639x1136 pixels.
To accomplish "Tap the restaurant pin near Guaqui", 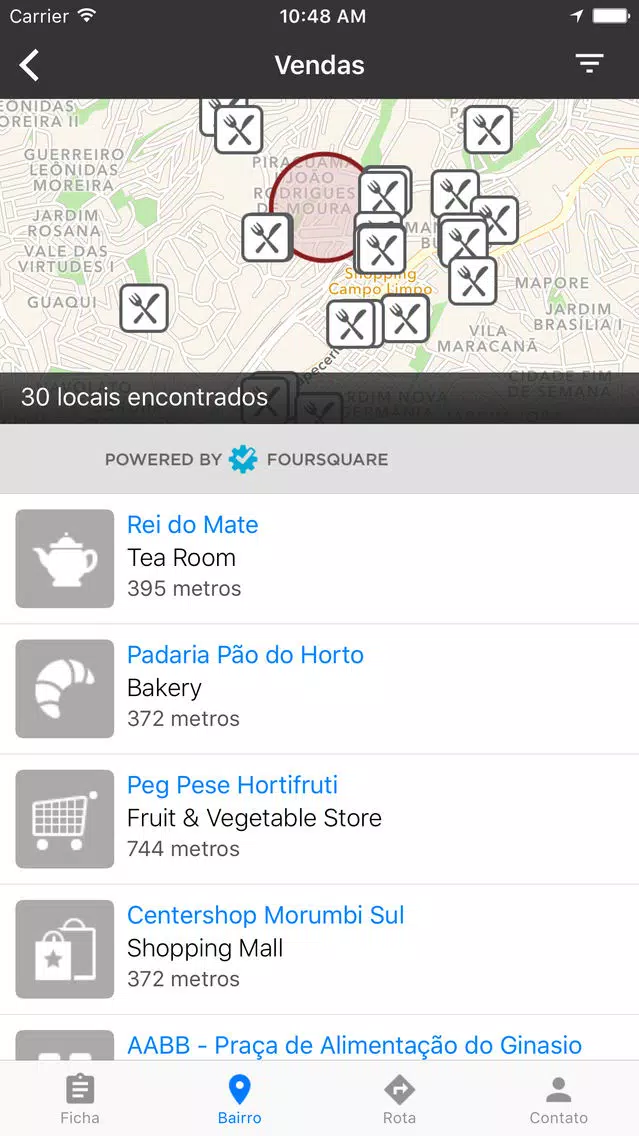I will 144,309.
